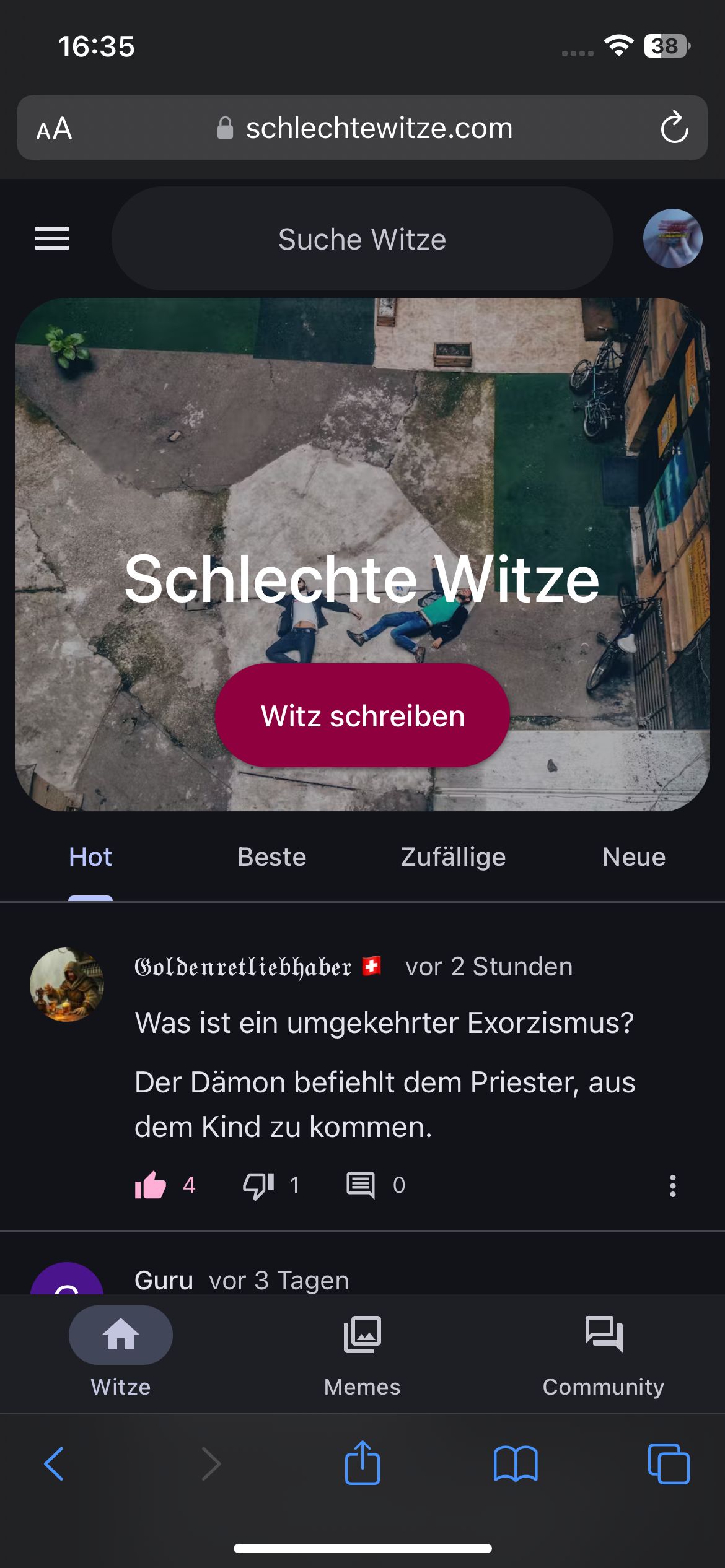Tap the Witz schreiben button

(362, 716)
